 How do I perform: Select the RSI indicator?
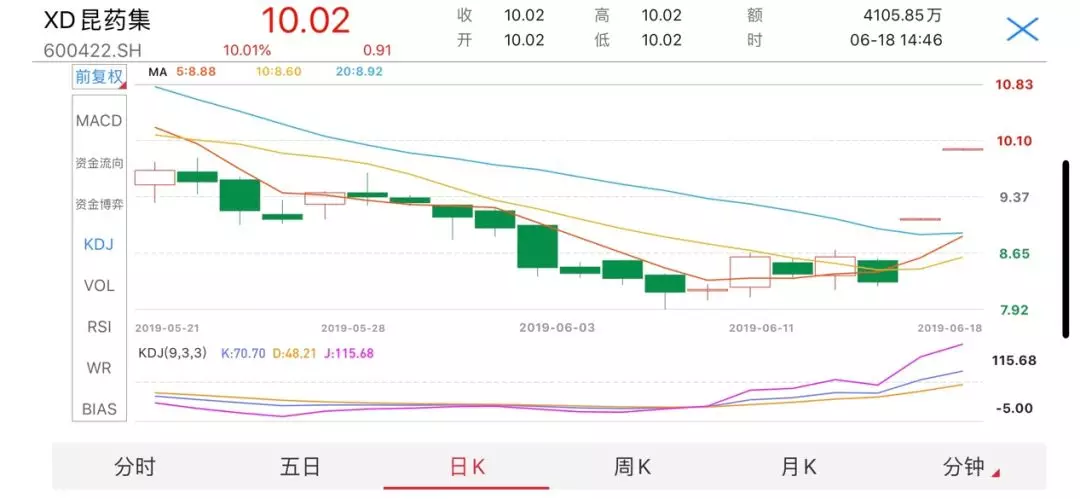click(99, 326)
